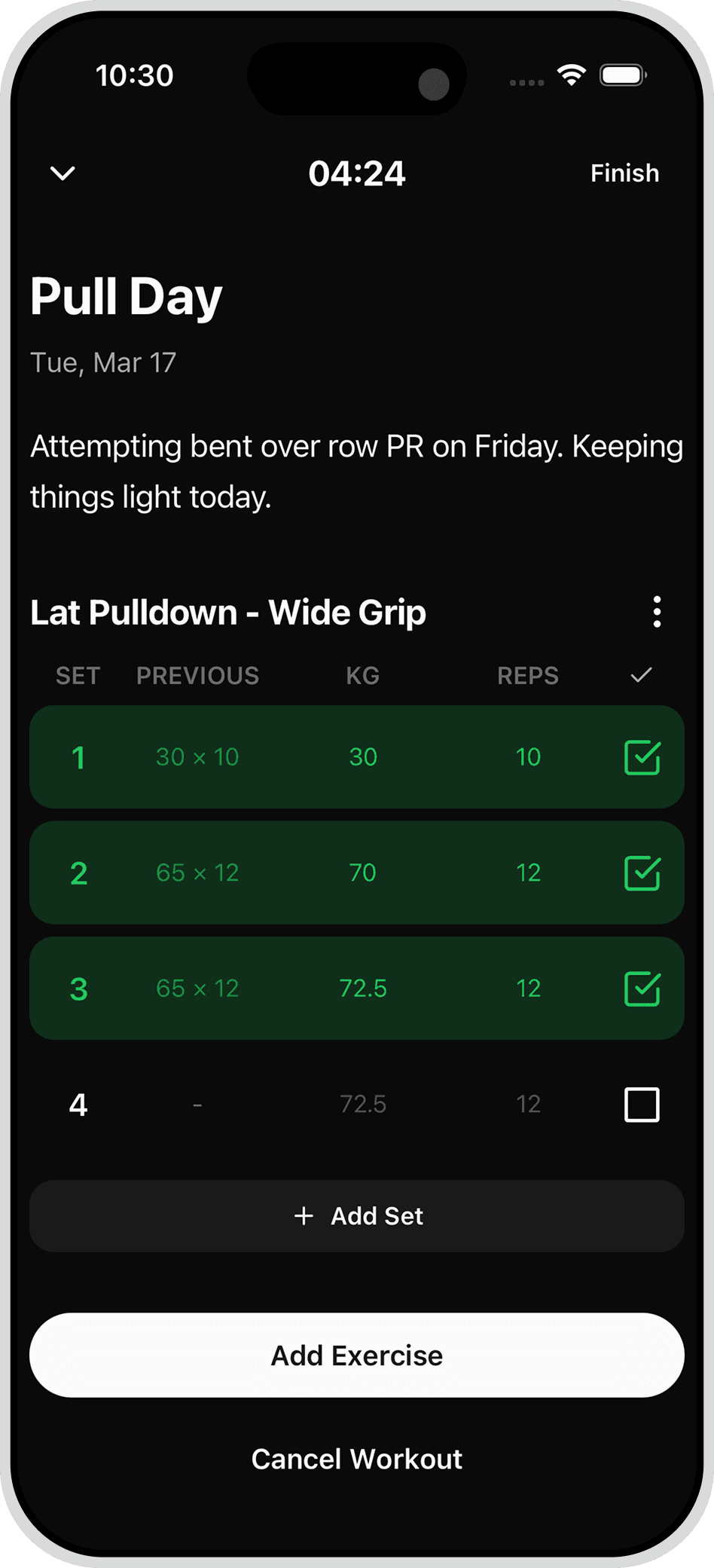Image resolution: width=714 pixels, height=1568 pixels.
Task: Toggle set 2 completed checkbox
Action: (x=641, y=872)
